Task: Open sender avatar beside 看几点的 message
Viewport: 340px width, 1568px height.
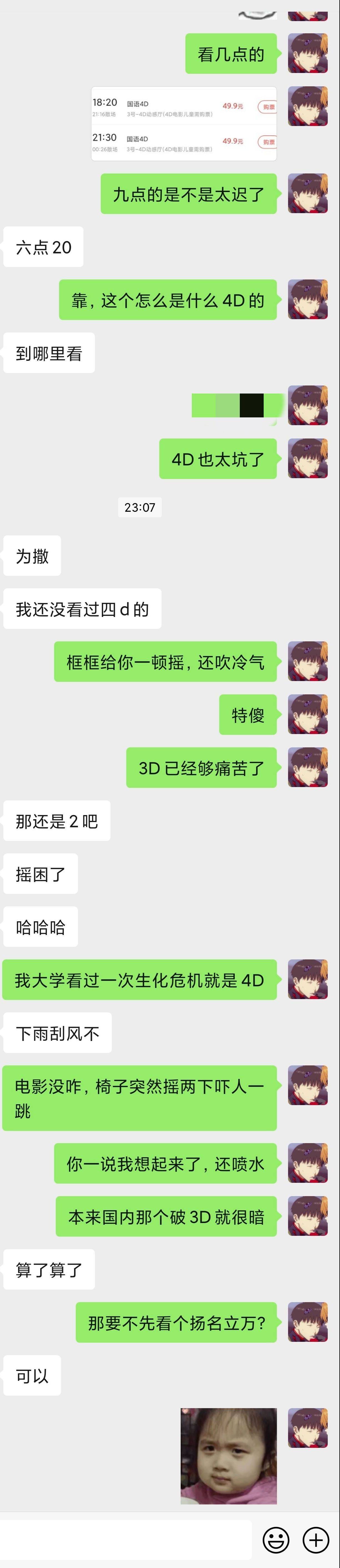Action: 308,54
